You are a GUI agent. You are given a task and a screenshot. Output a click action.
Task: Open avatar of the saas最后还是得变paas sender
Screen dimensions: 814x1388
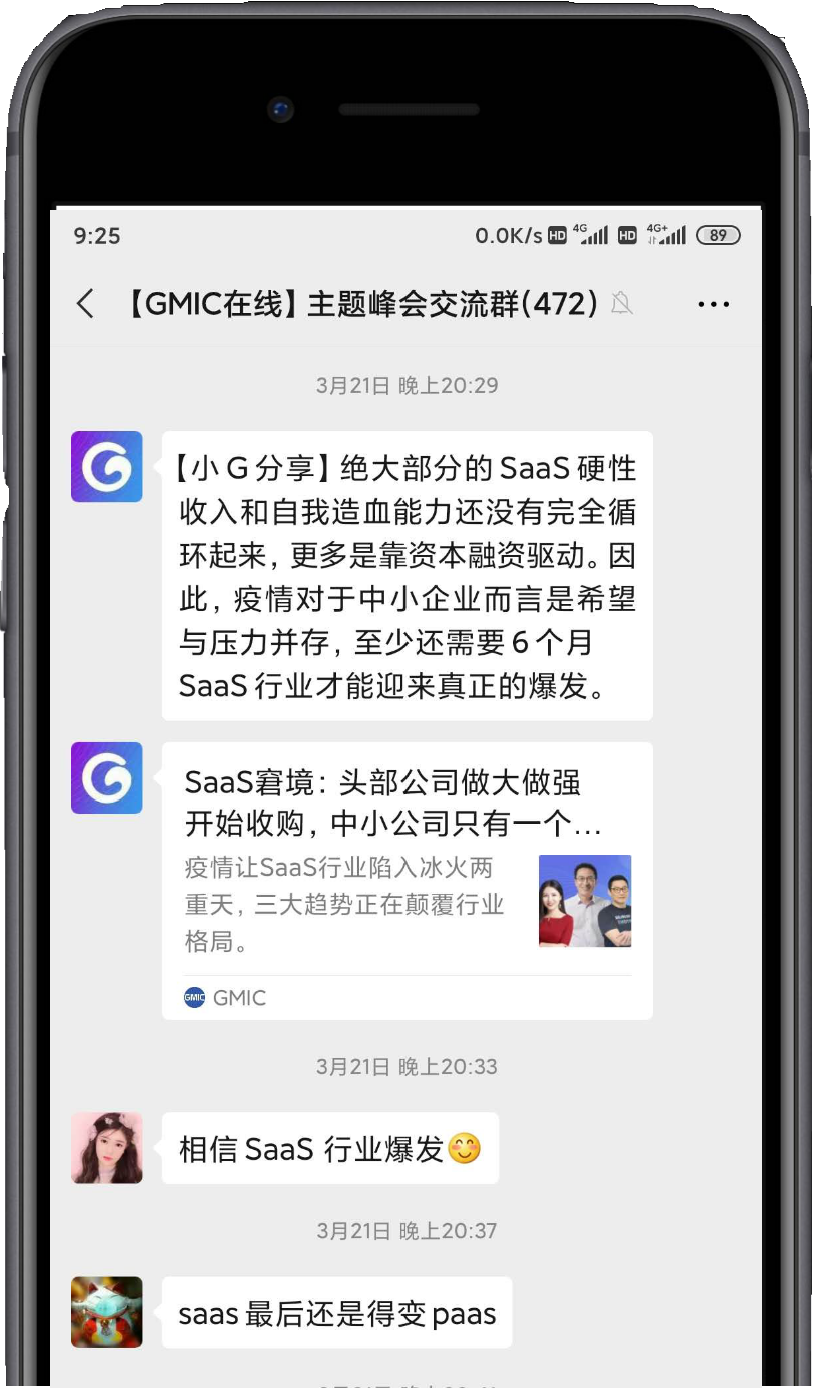[107, 1312]
